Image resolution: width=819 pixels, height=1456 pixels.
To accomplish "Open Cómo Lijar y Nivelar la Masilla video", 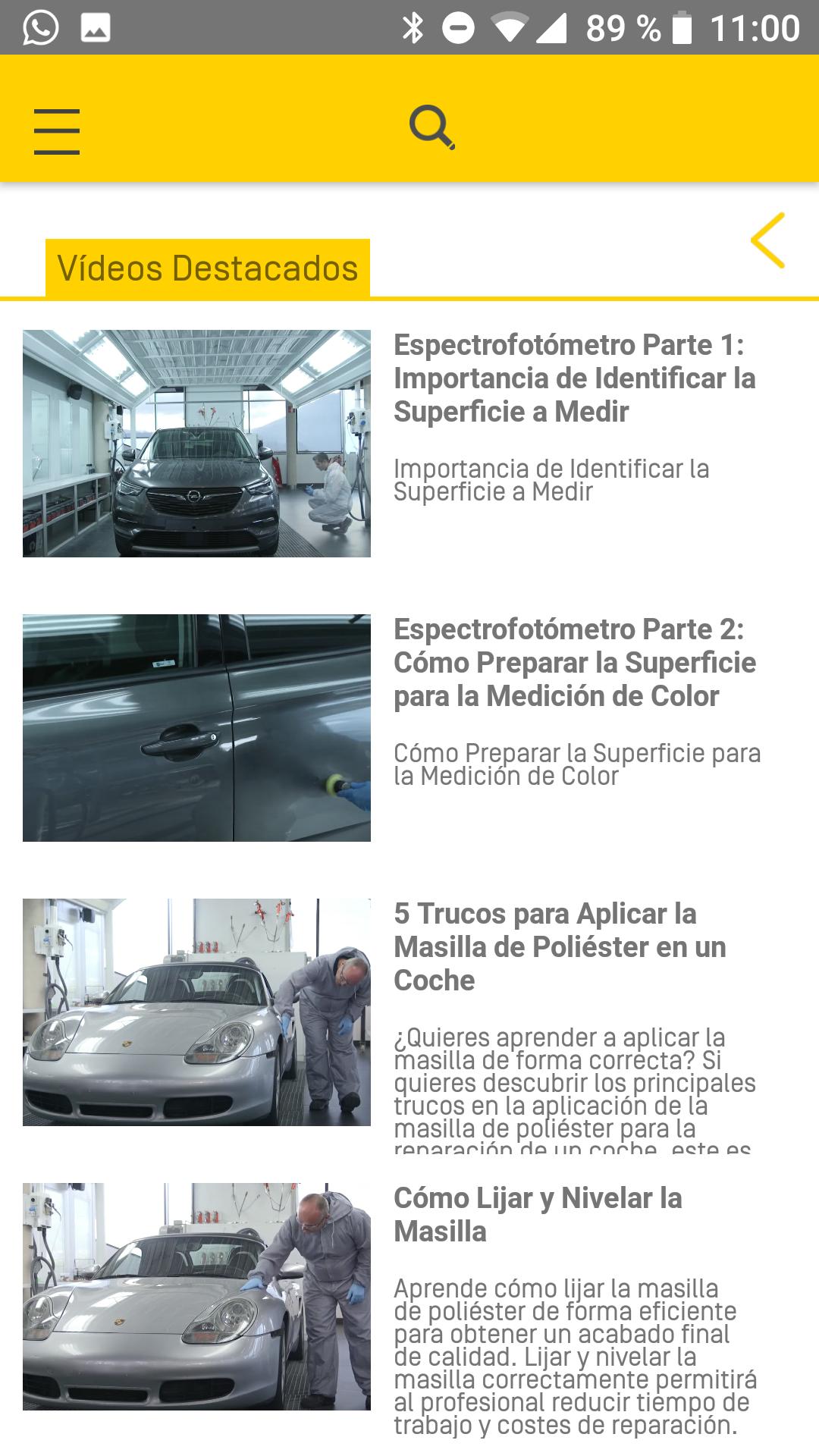I will pos(196,1297).
